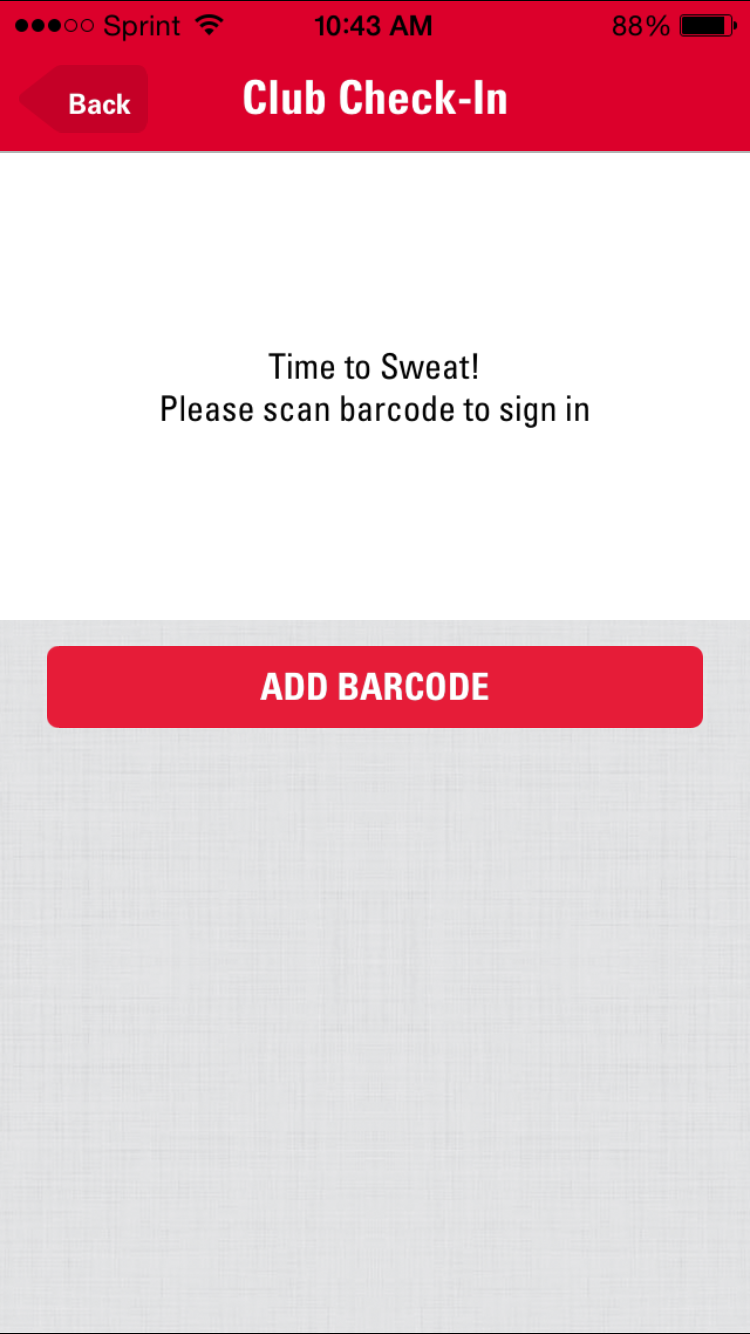The width and height of the screenshot is (750, 1334).
Task: Click the 'Time to Sweat!' heading
Action: point(374,366)
